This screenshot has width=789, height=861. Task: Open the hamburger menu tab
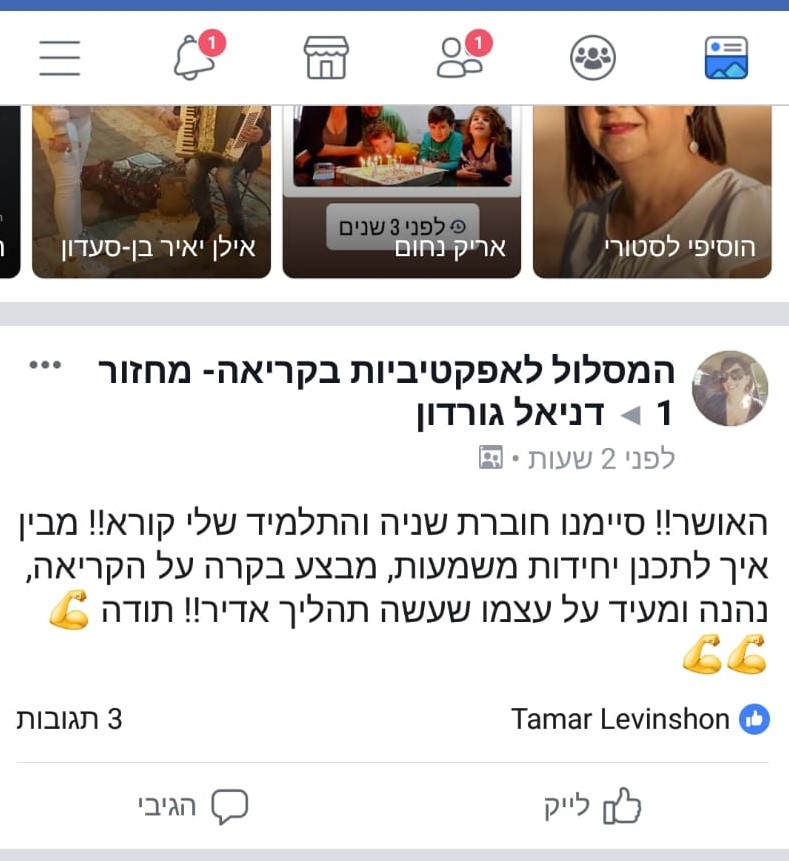[59, 58]
